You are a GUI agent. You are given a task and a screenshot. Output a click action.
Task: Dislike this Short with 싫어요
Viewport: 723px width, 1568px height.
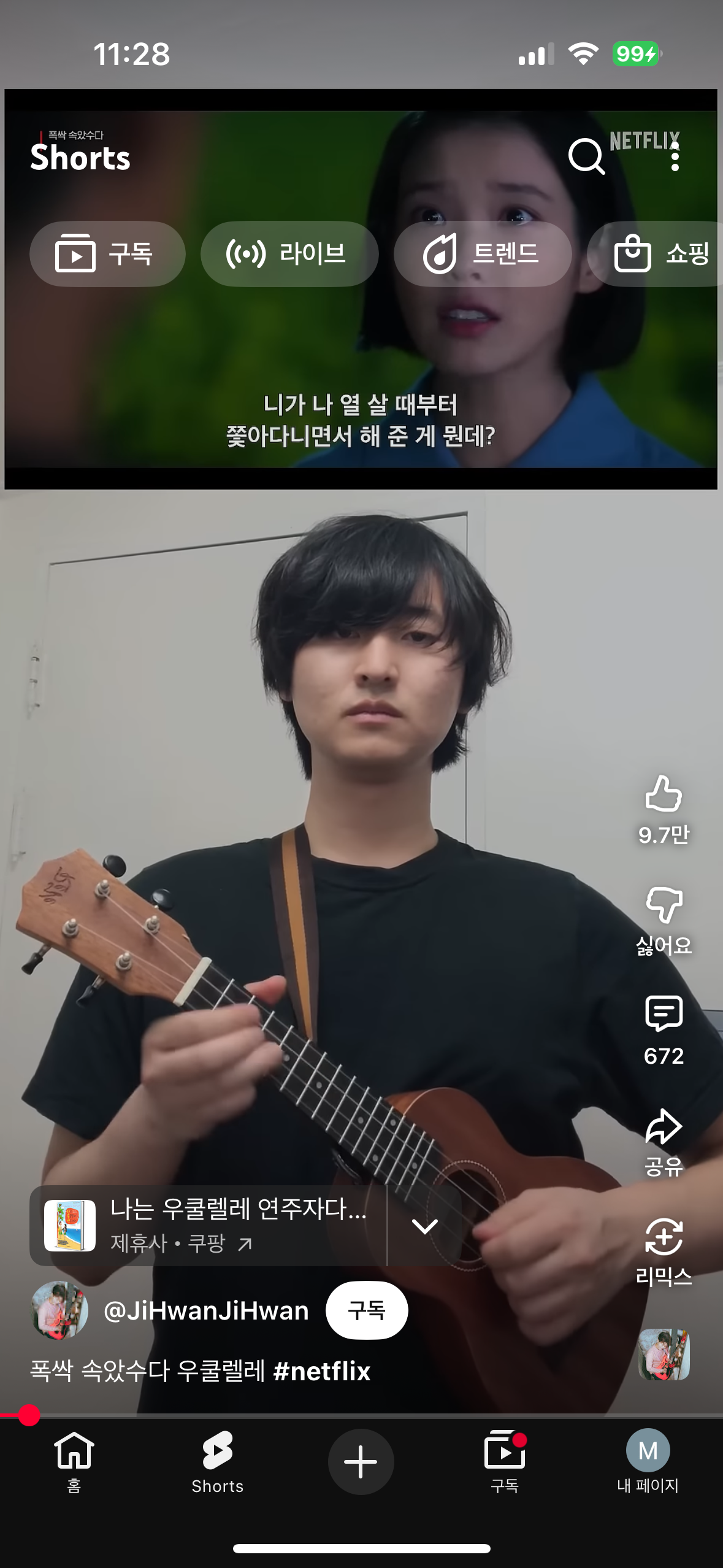664,905
